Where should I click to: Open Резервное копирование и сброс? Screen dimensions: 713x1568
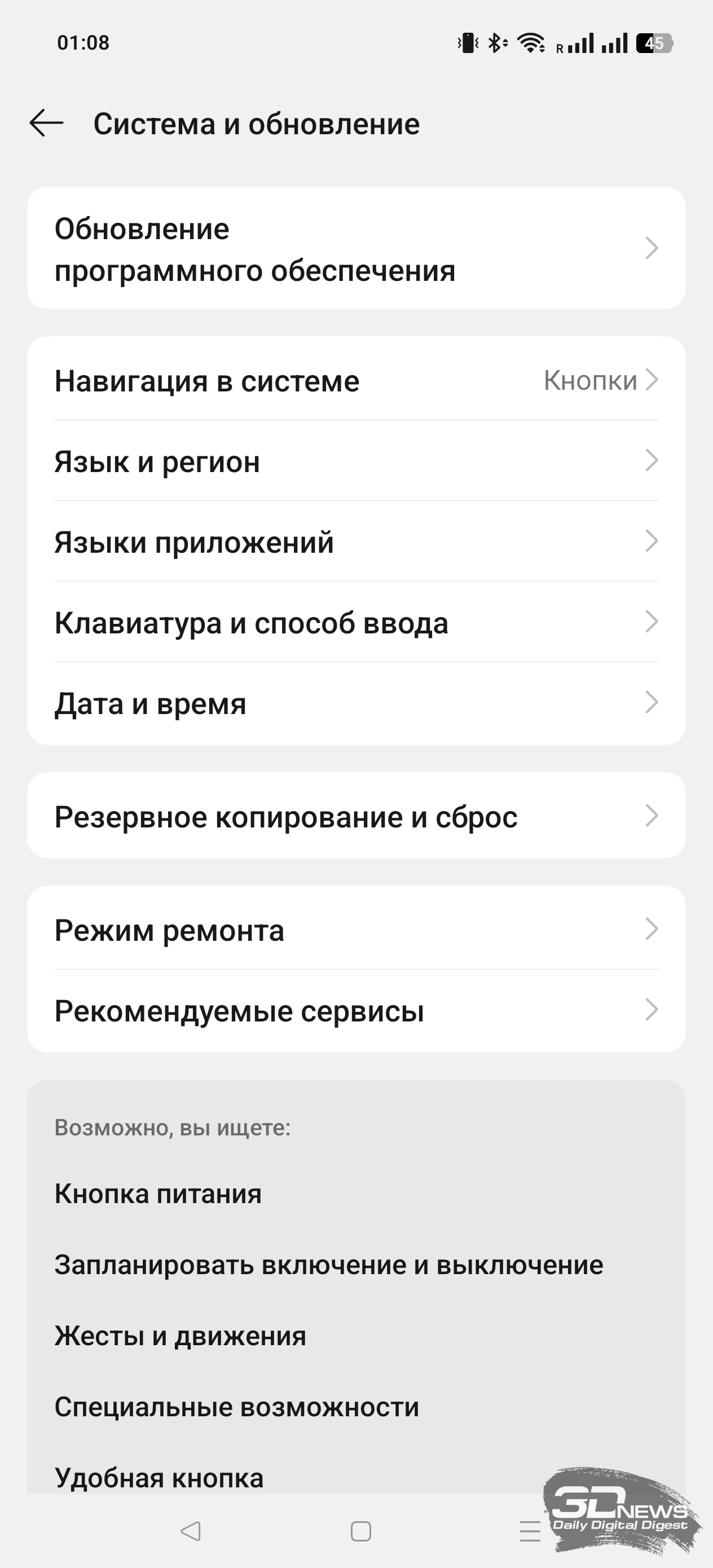click(356, 816)
